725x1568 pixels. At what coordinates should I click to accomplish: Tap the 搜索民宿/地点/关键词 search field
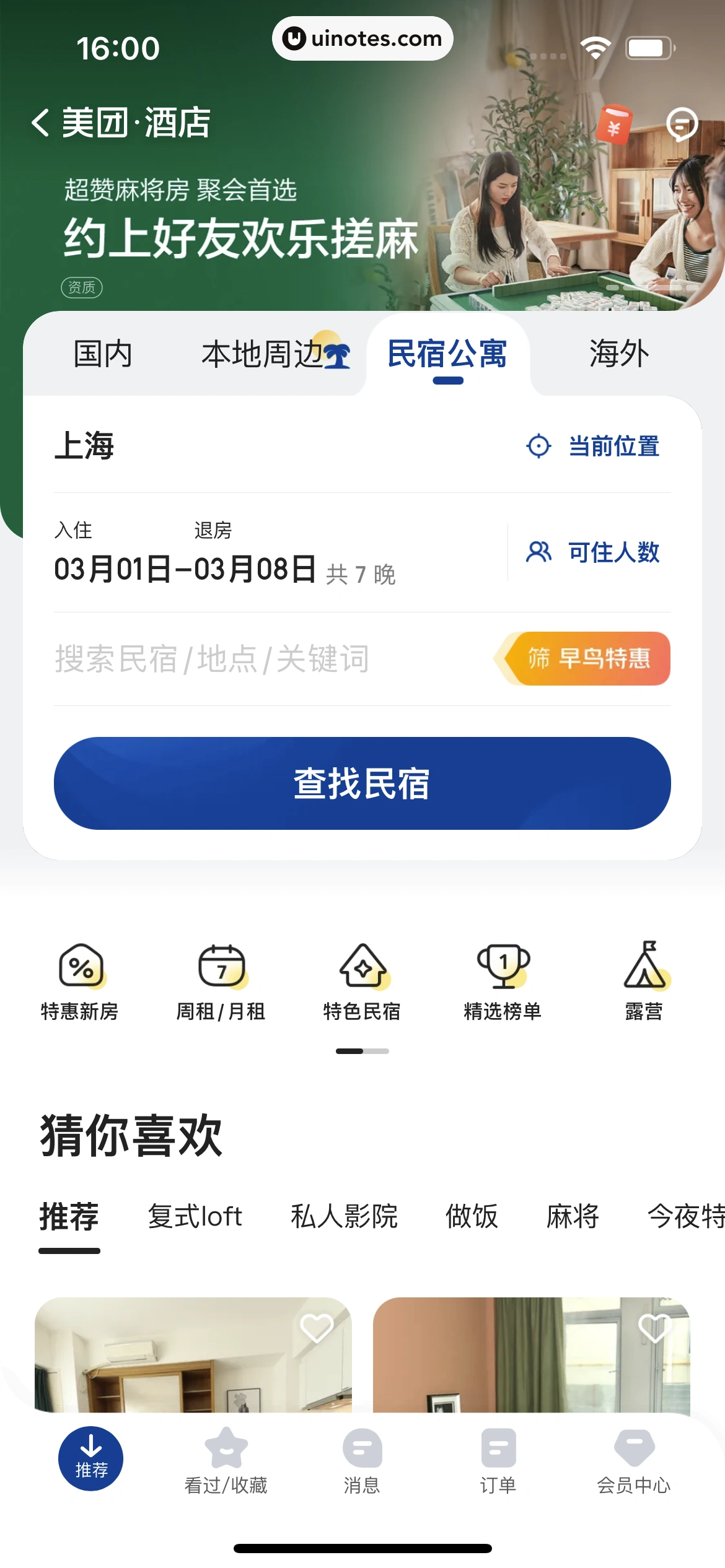coord(212,658)
